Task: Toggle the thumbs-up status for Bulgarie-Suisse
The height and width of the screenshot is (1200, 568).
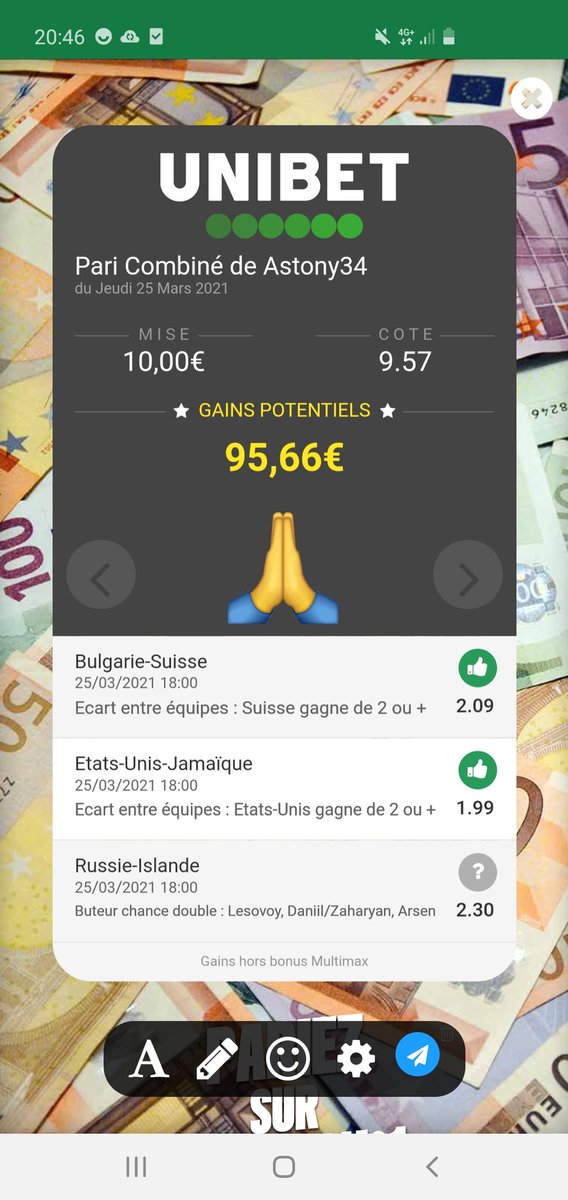Action: (x=477, y=668)
